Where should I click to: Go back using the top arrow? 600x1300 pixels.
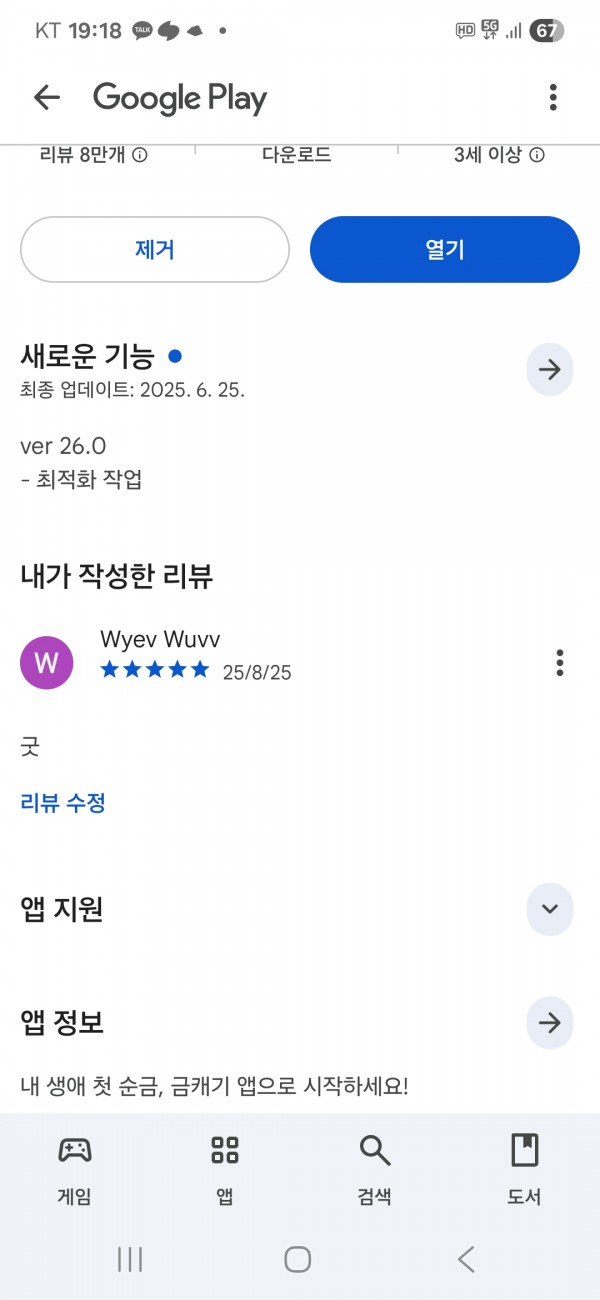click(x=47, y=97)
